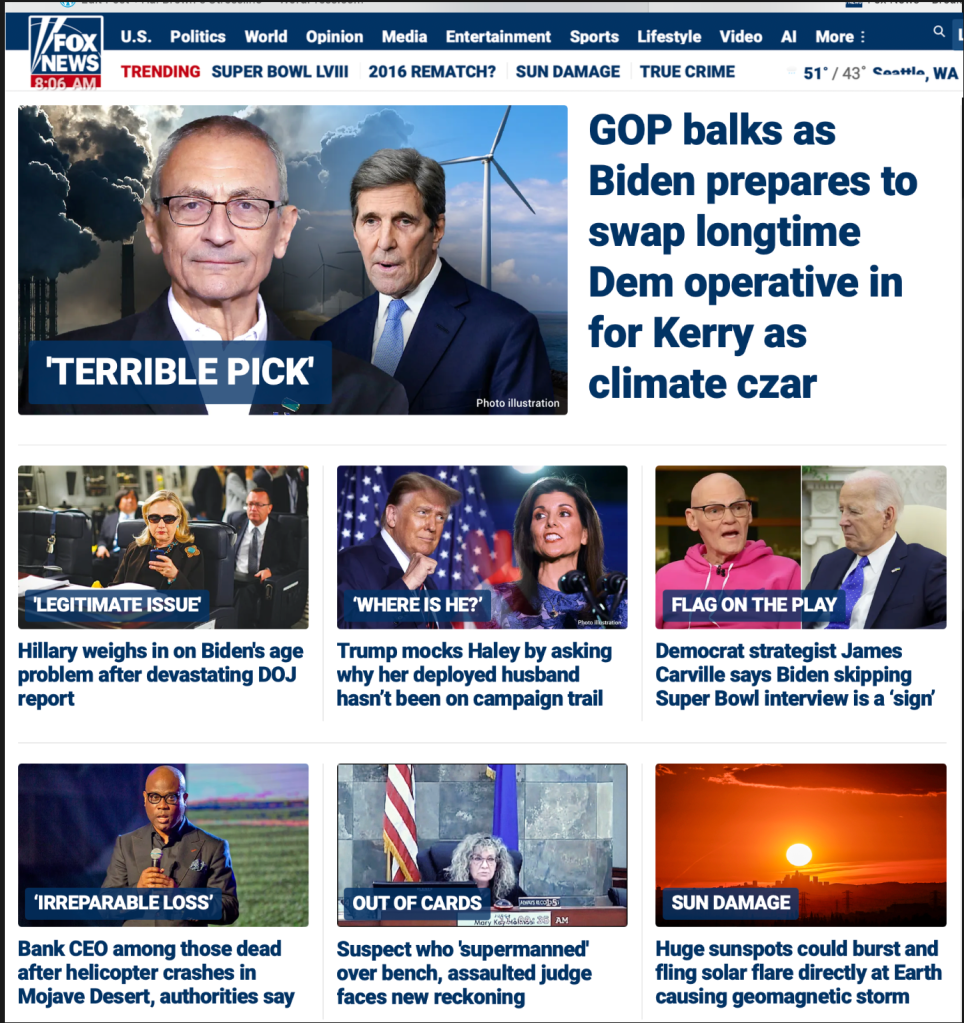
Task: Open the 'Out of Cards' courtroom image
Action: [x=482, y=844]
